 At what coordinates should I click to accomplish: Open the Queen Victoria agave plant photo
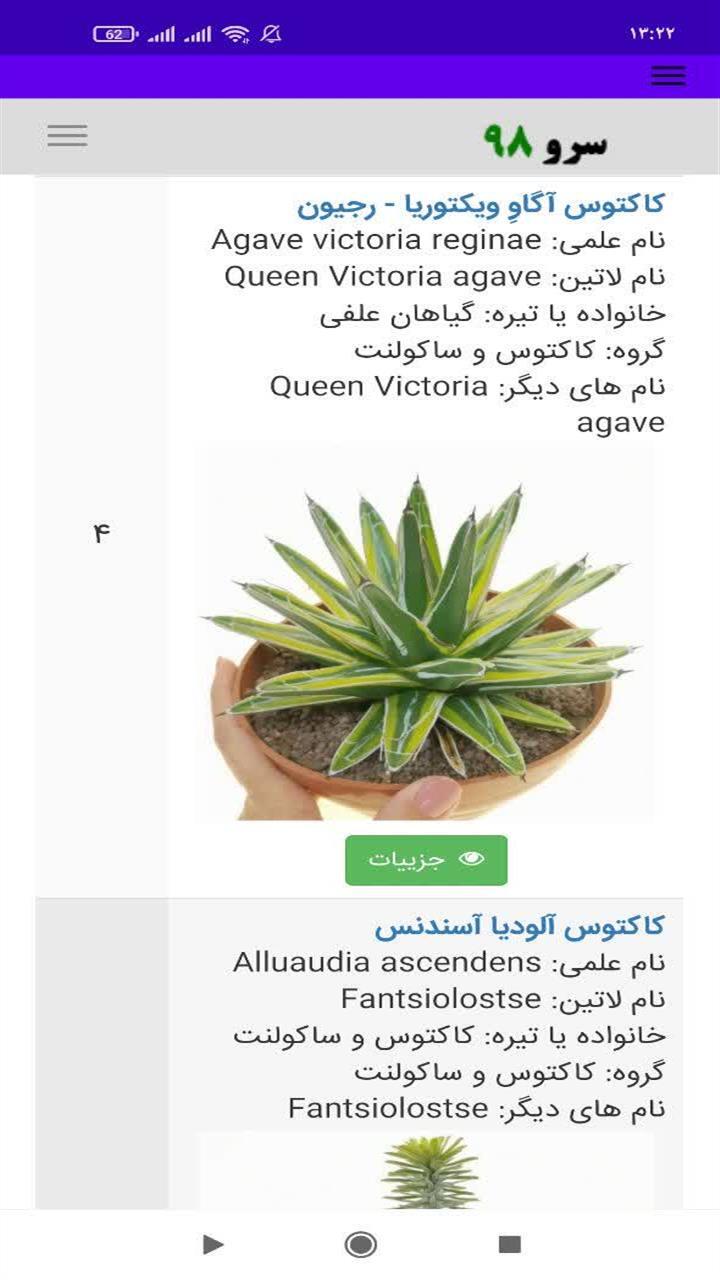(x=426, y=632)
